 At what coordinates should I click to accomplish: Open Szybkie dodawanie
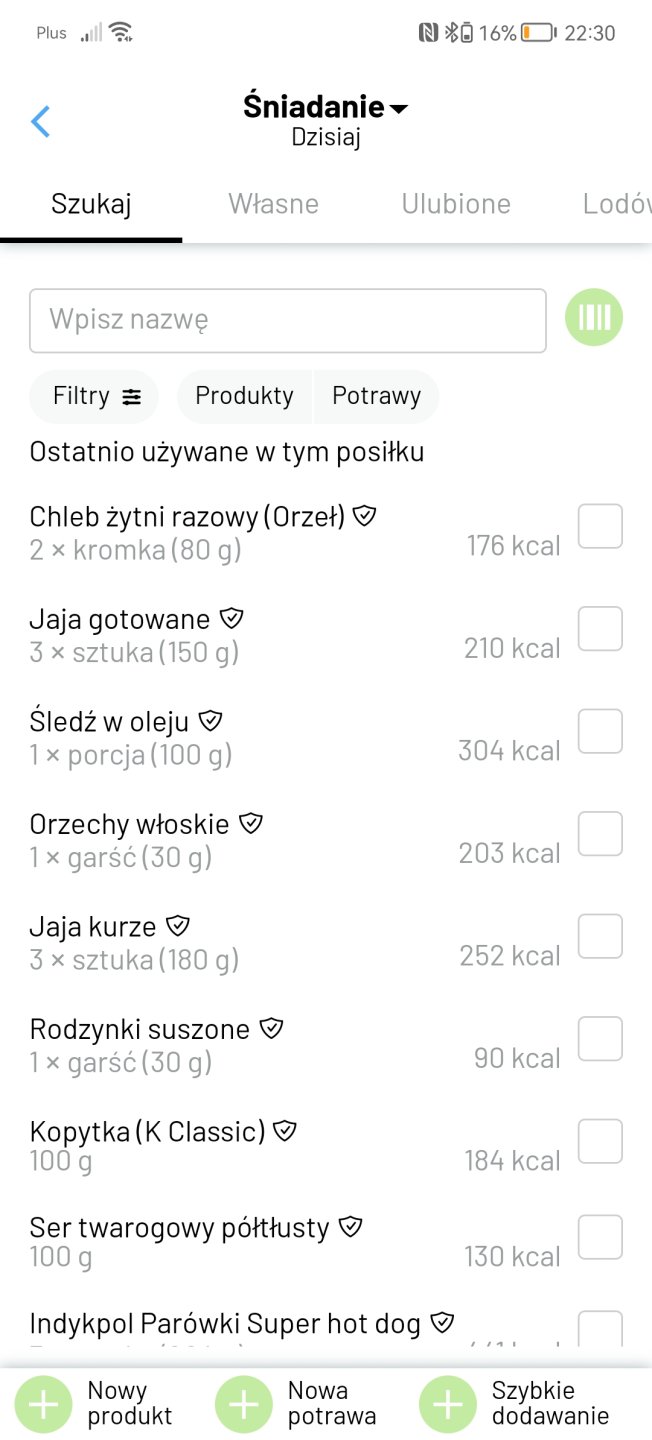click(515, 1403)
